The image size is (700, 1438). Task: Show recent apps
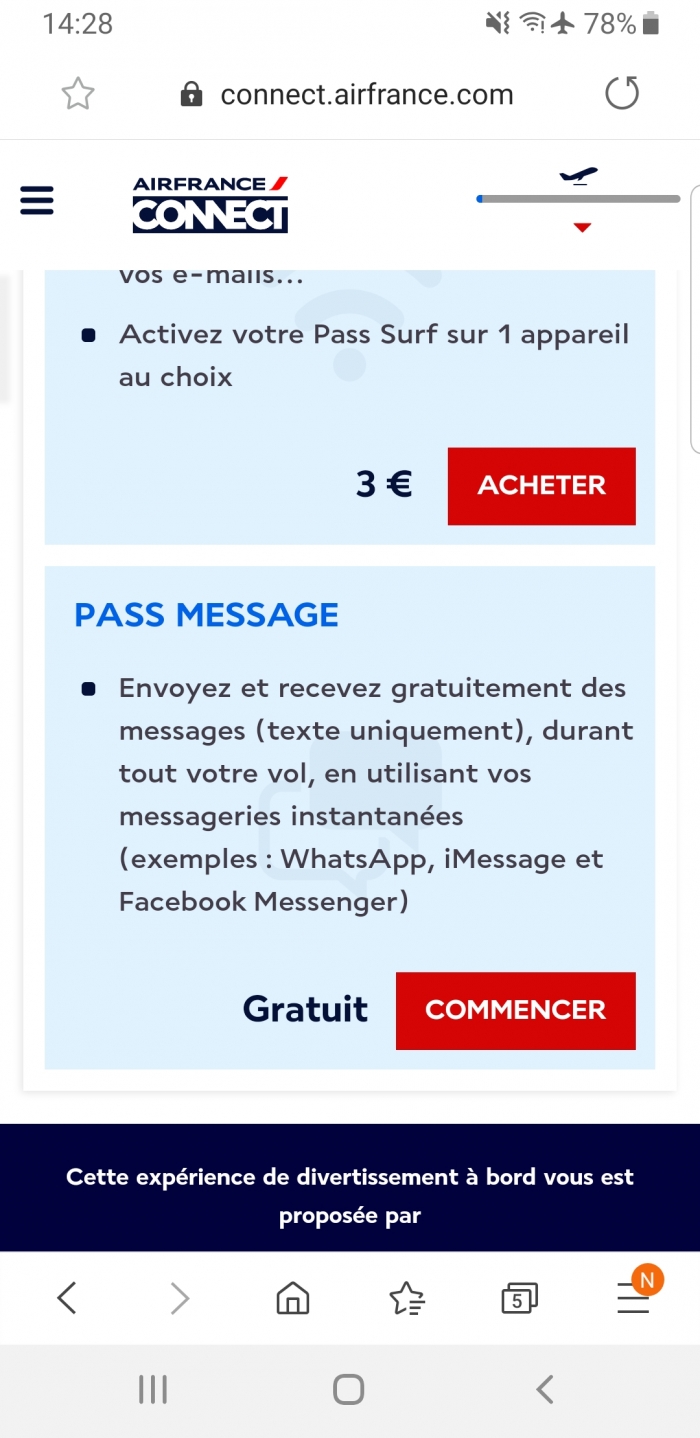(152, 1389)
